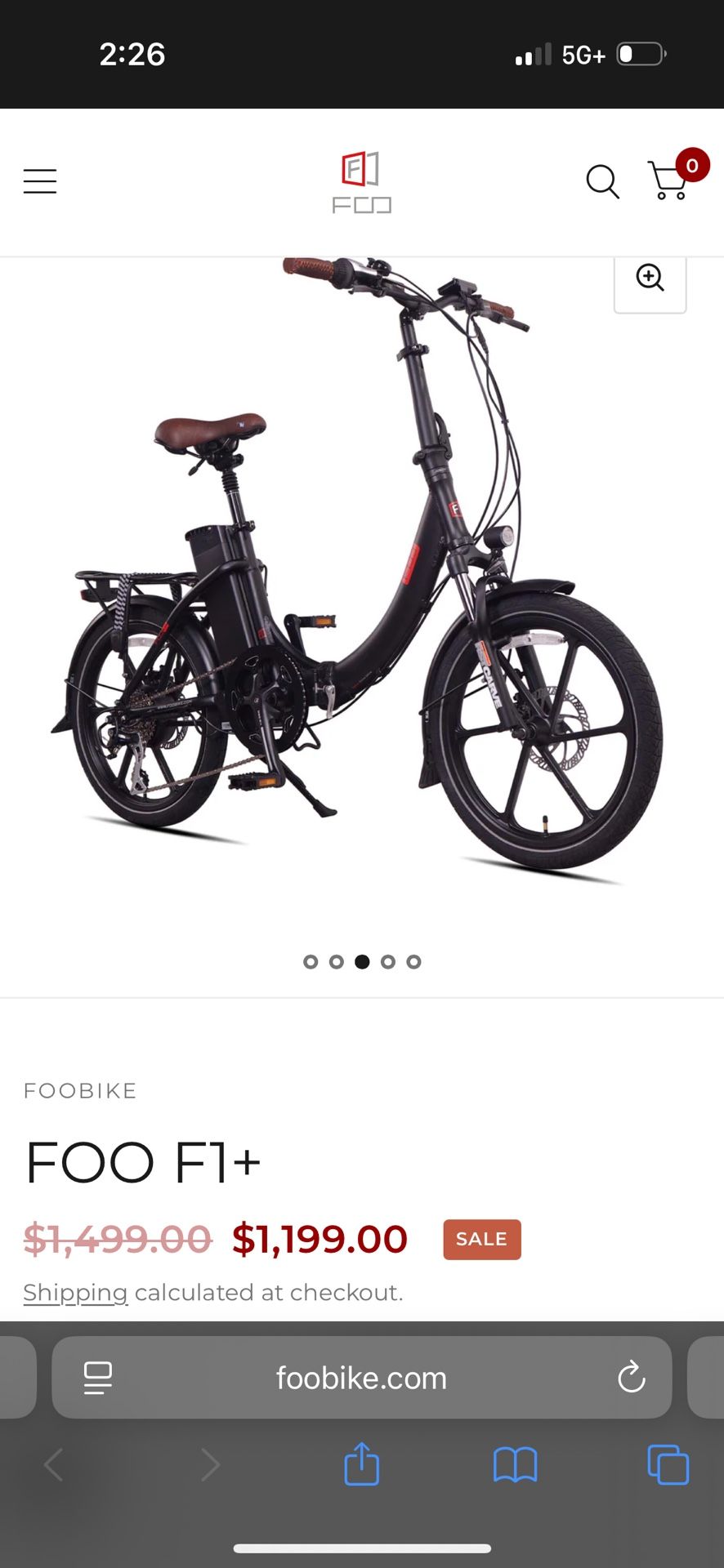
Task: Tap the FOO F1+ product title
Action: (143, 1162)
